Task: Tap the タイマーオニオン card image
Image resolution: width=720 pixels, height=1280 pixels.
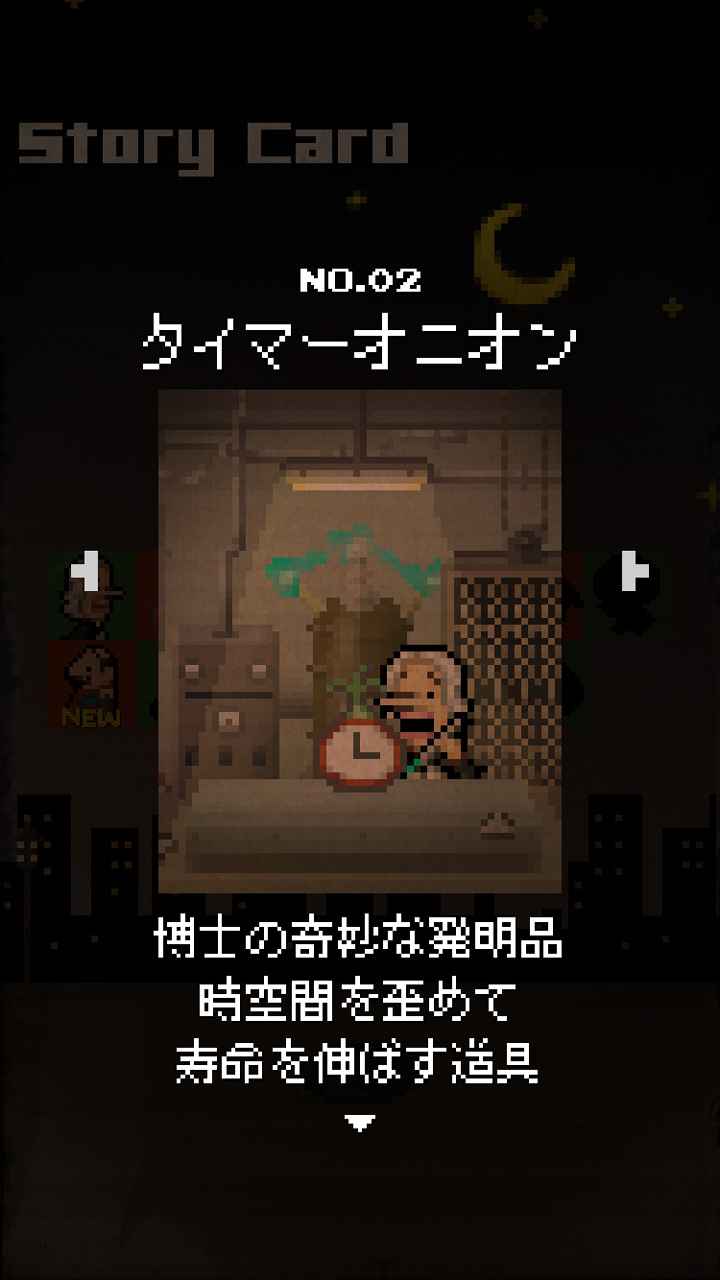Action: [360, 640]
